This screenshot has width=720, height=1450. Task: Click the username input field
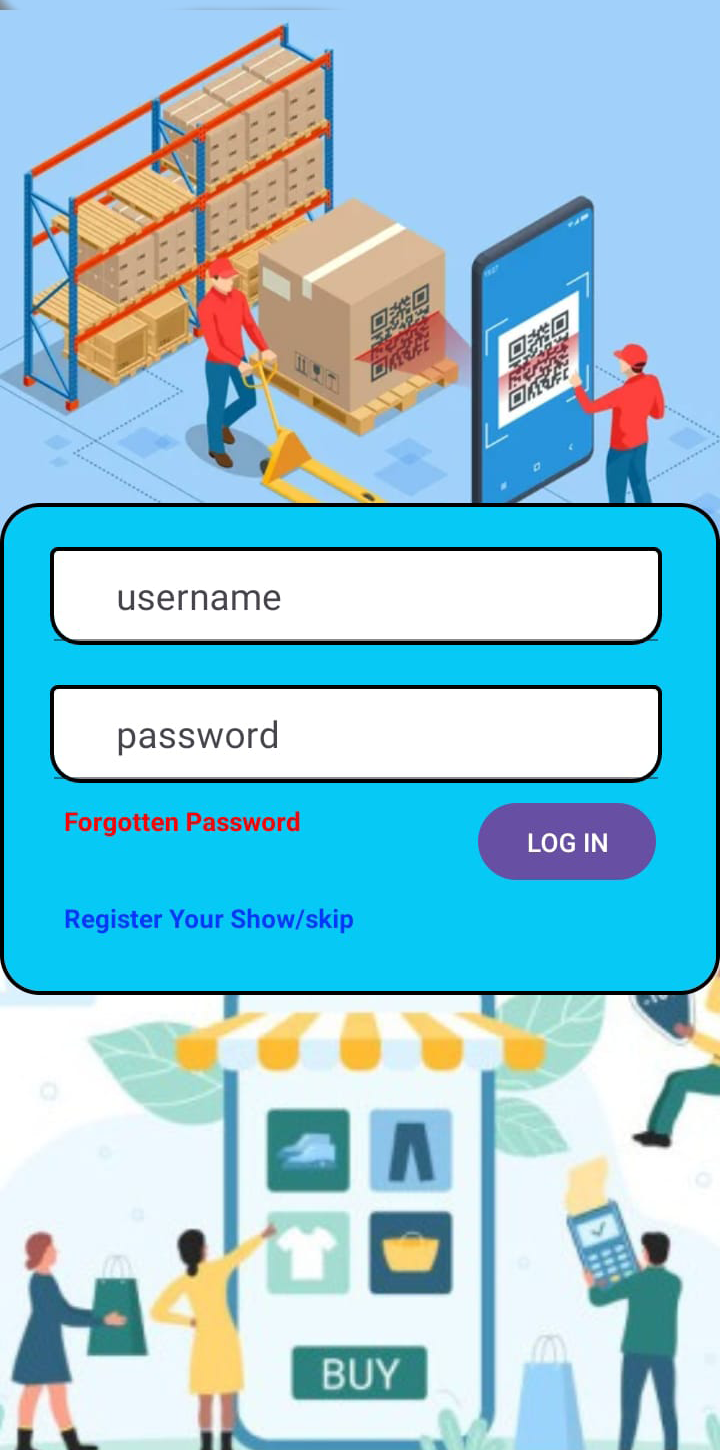pyautogui.click(x=355, y=594)
